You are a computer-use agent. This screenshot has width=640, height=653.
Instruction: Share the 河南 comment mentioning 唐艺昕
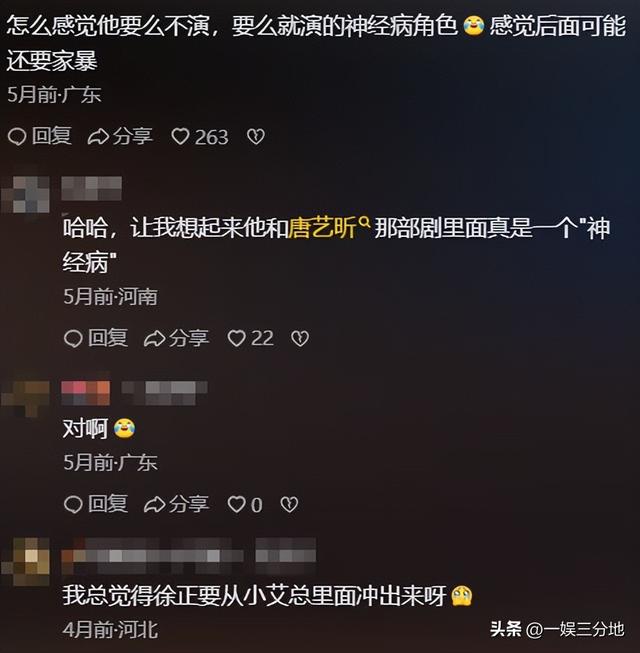click(x=176, y=338)
